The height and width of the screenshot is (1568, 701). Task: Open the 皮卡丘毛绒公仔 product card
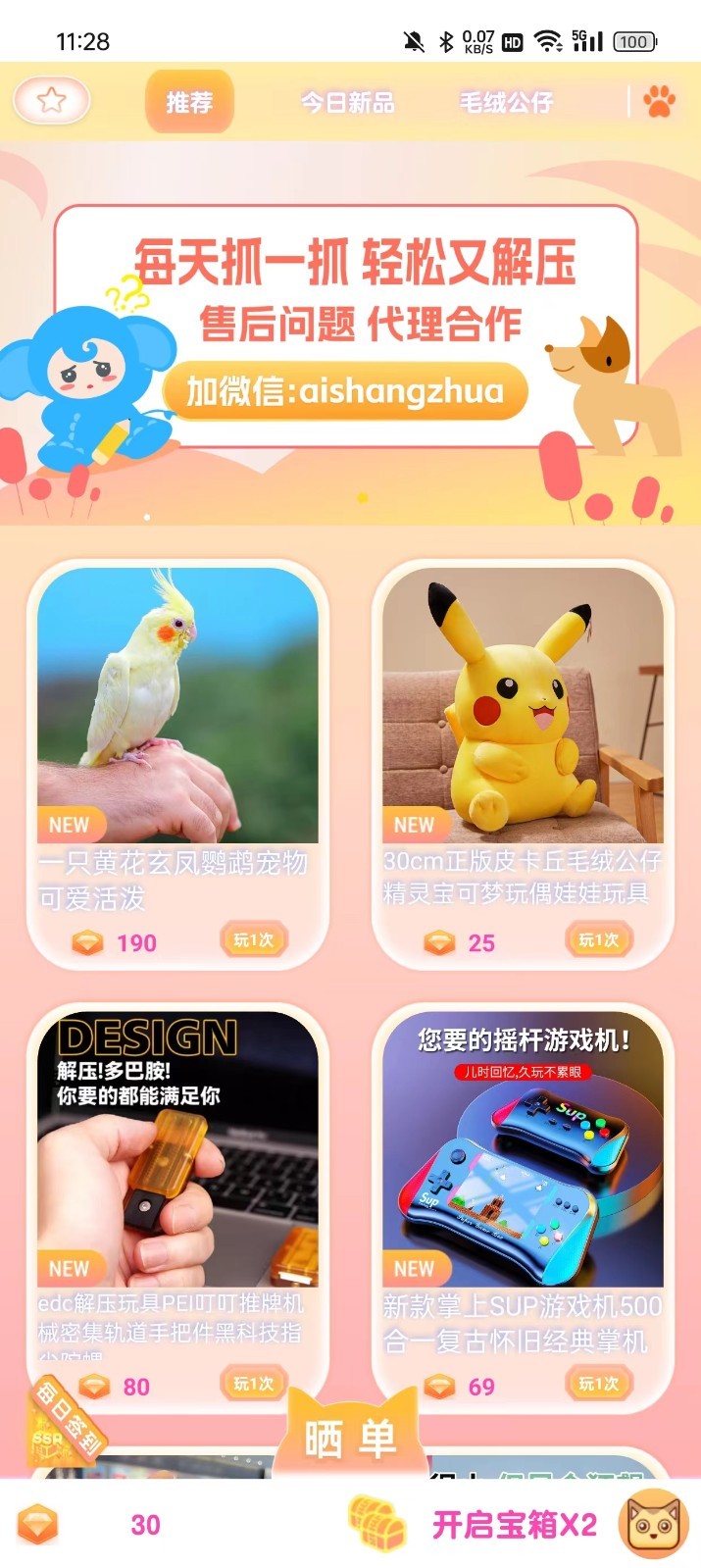[x=523, y=708]
